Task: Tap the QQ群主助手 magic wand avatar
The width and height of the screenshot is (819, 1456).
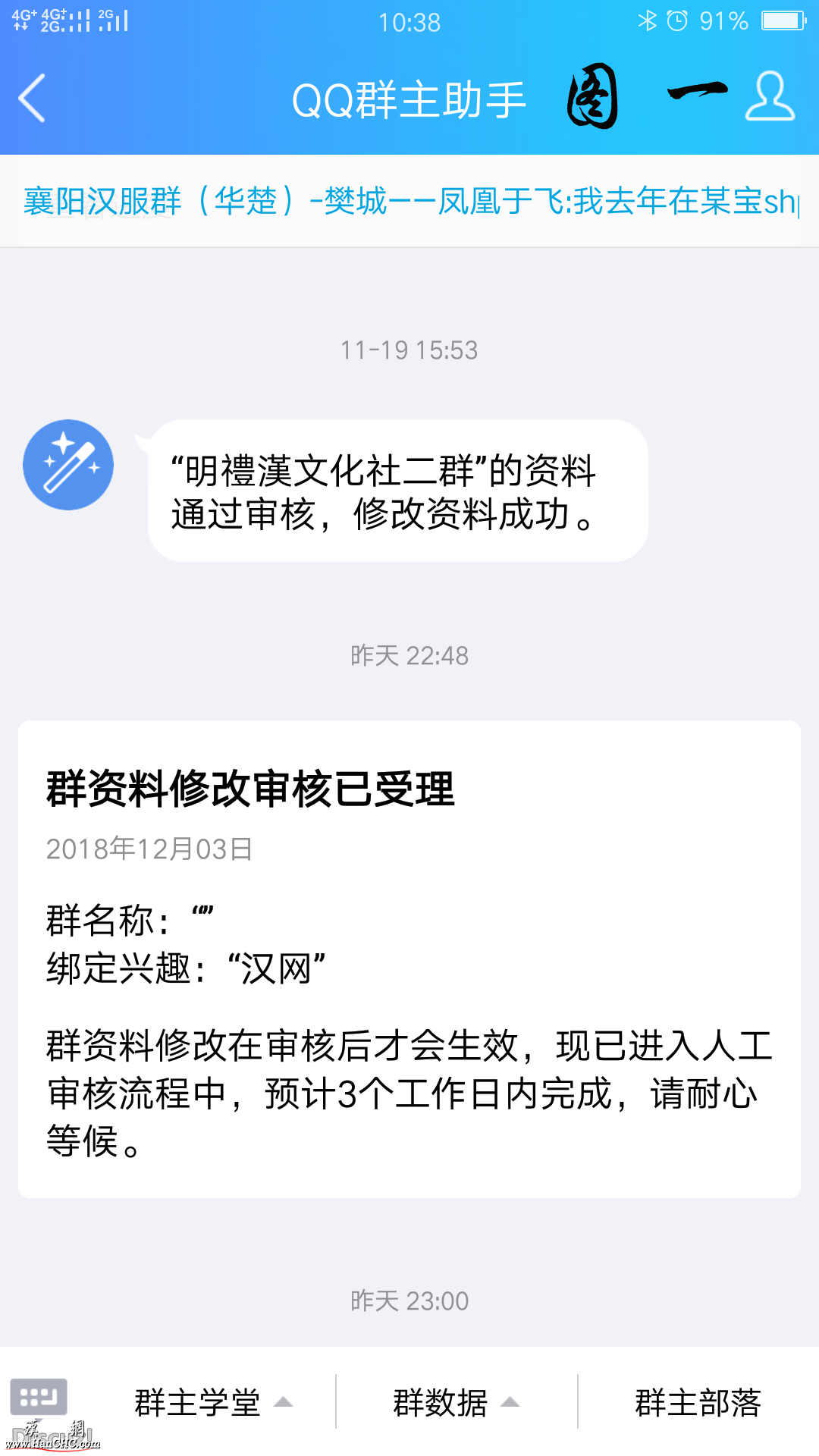Action: [68, 465]
